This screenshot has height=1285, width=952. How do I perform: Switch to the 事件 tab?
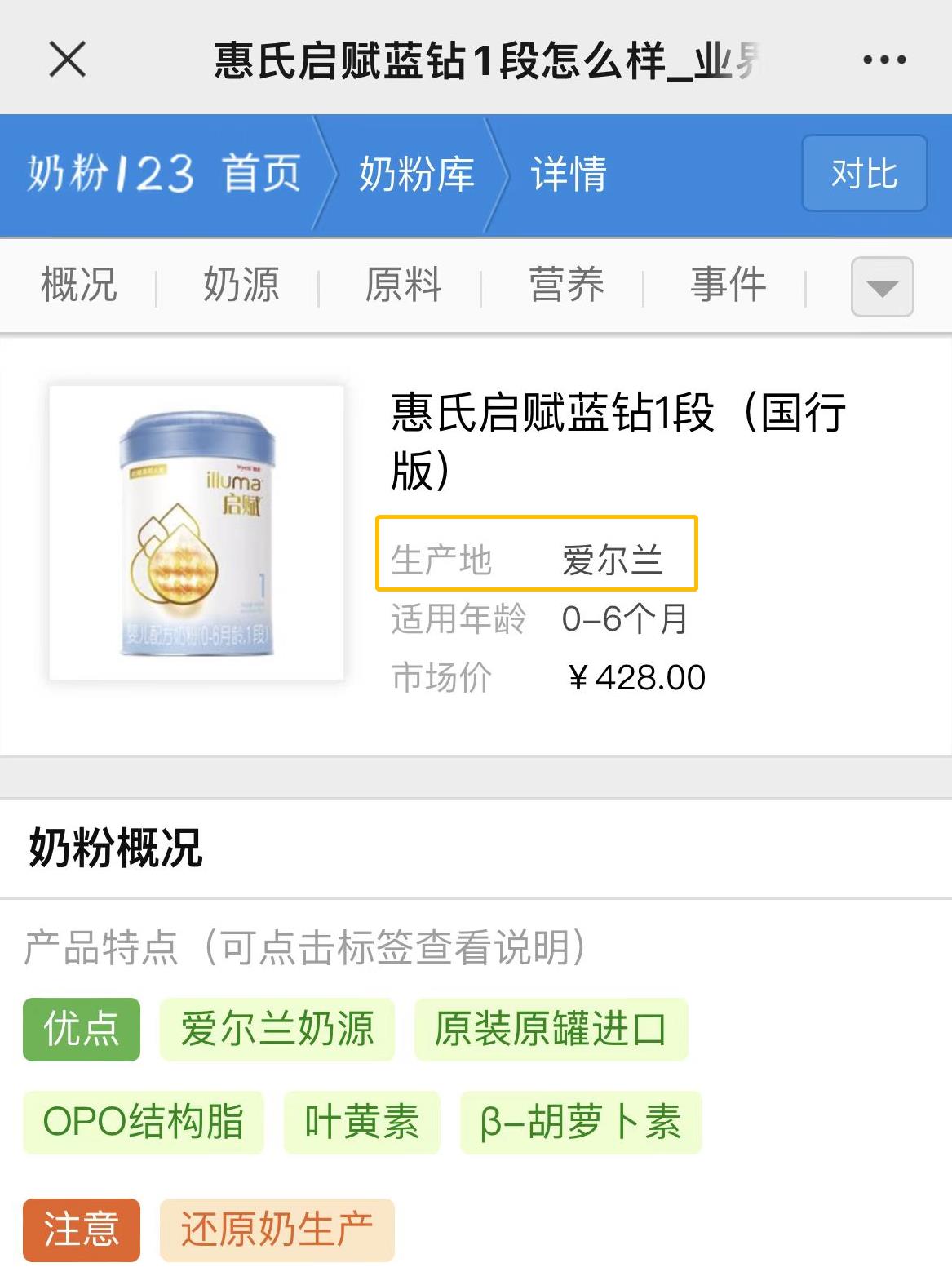tap(728, 286)
